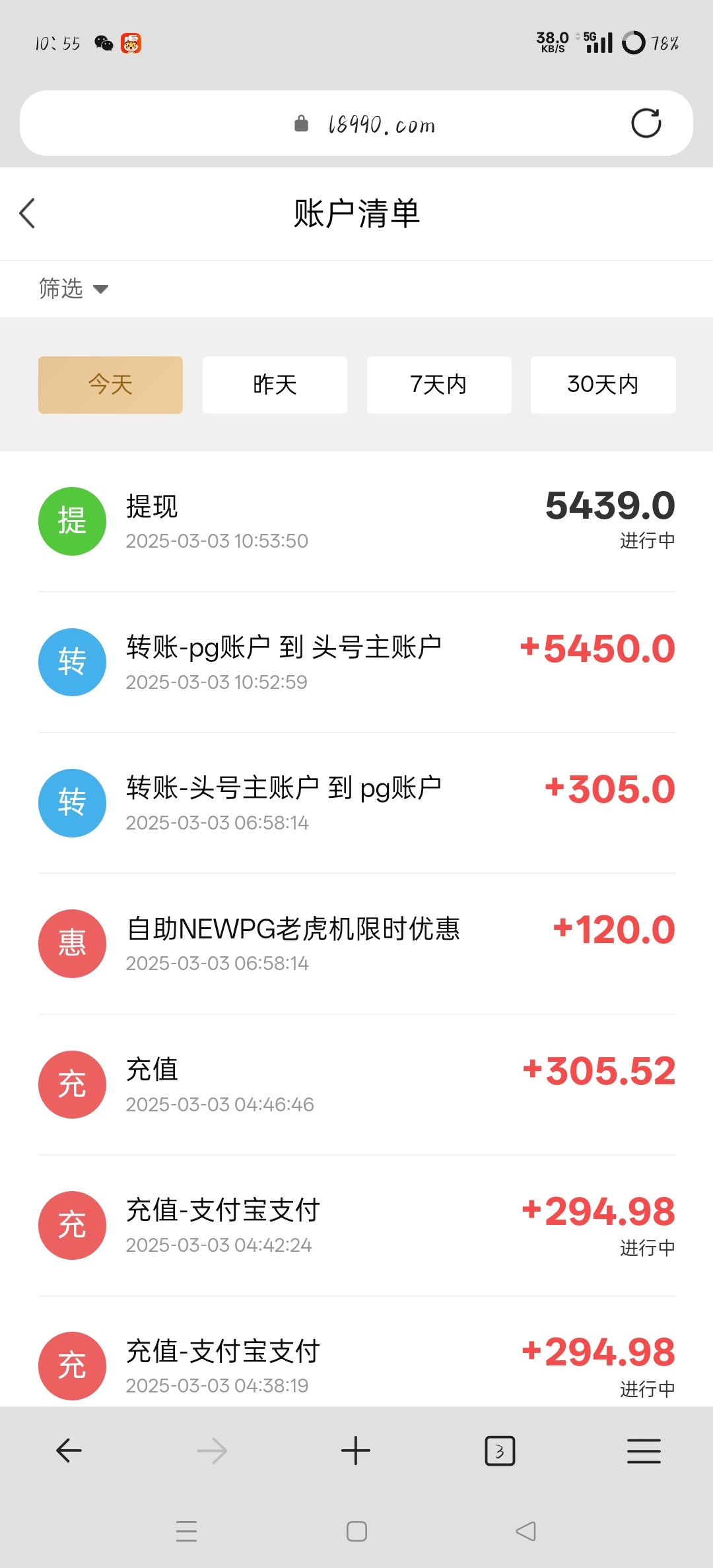Open 充值-支付宝支付 record at 04:42:24
713x1568 pixels.
pos(356,1225)
